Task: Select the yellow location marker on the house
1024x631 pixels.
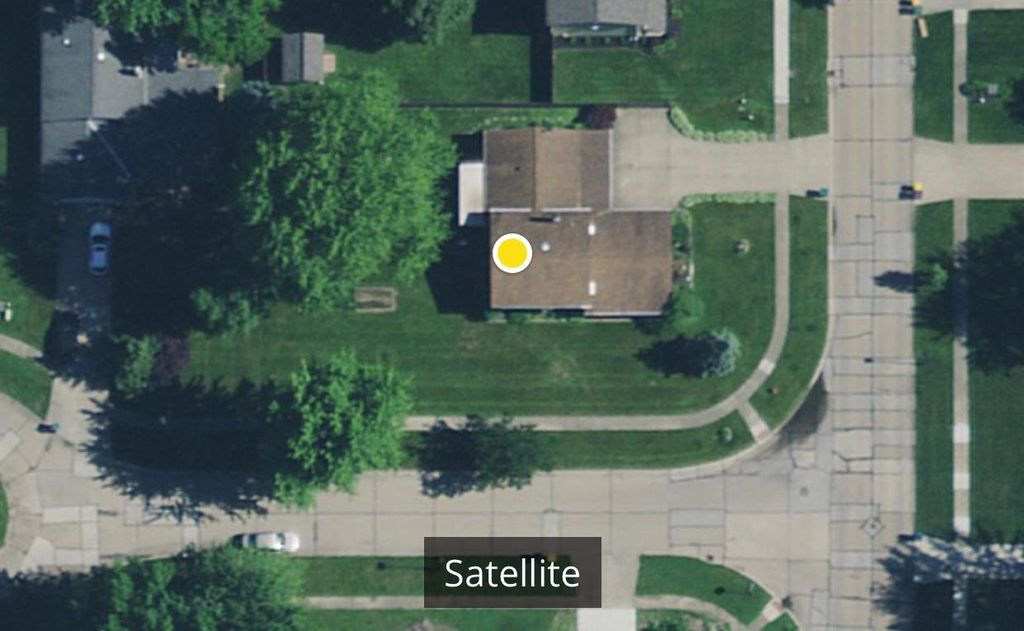Action: pos(512,254)
